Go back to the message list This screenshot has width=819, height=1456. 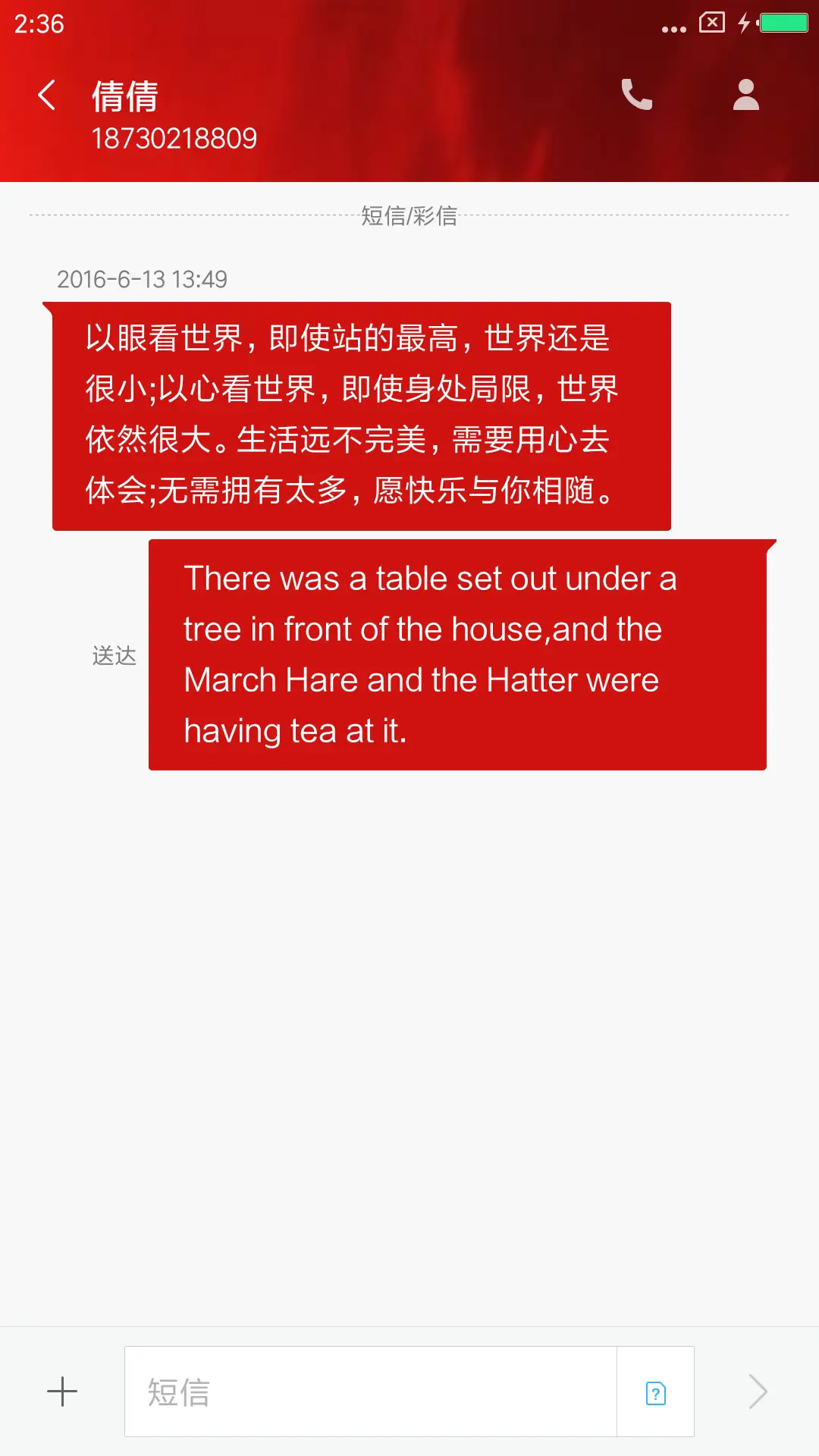tap(47, 96)
